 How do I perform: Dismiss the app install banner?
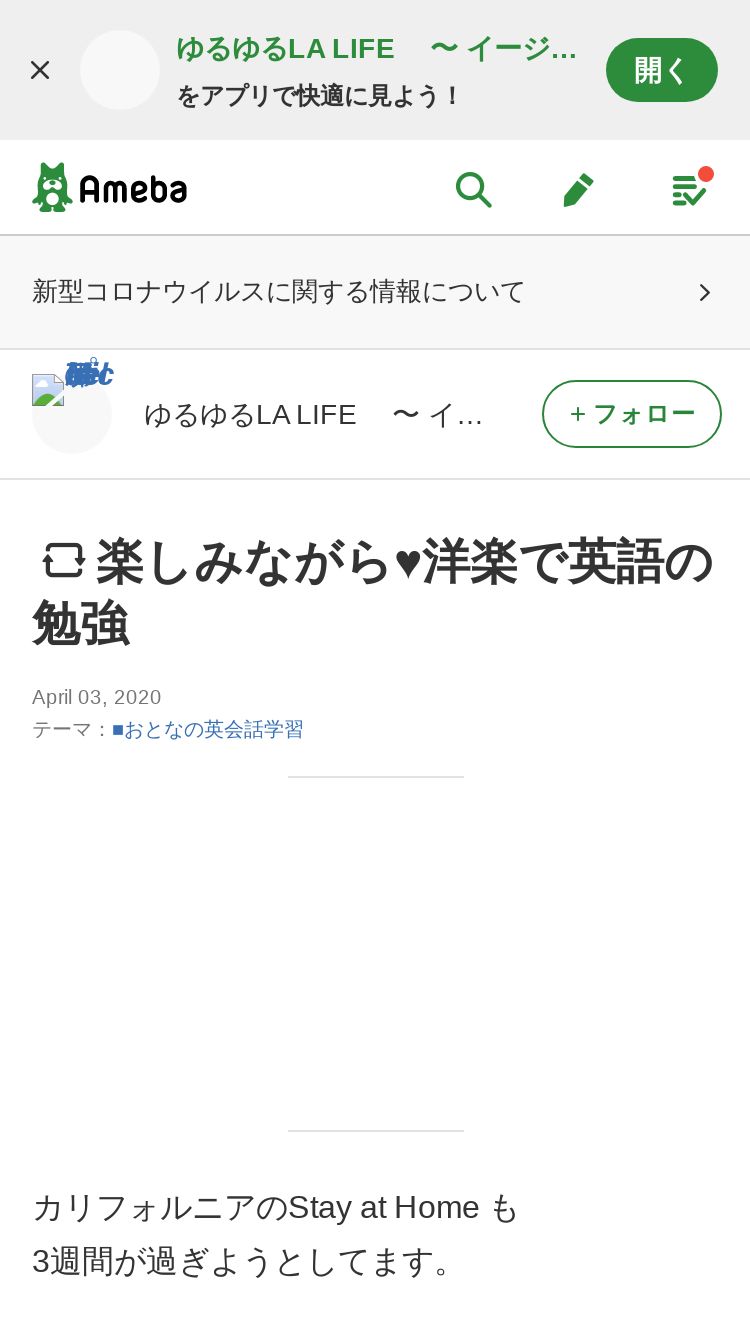40,70
